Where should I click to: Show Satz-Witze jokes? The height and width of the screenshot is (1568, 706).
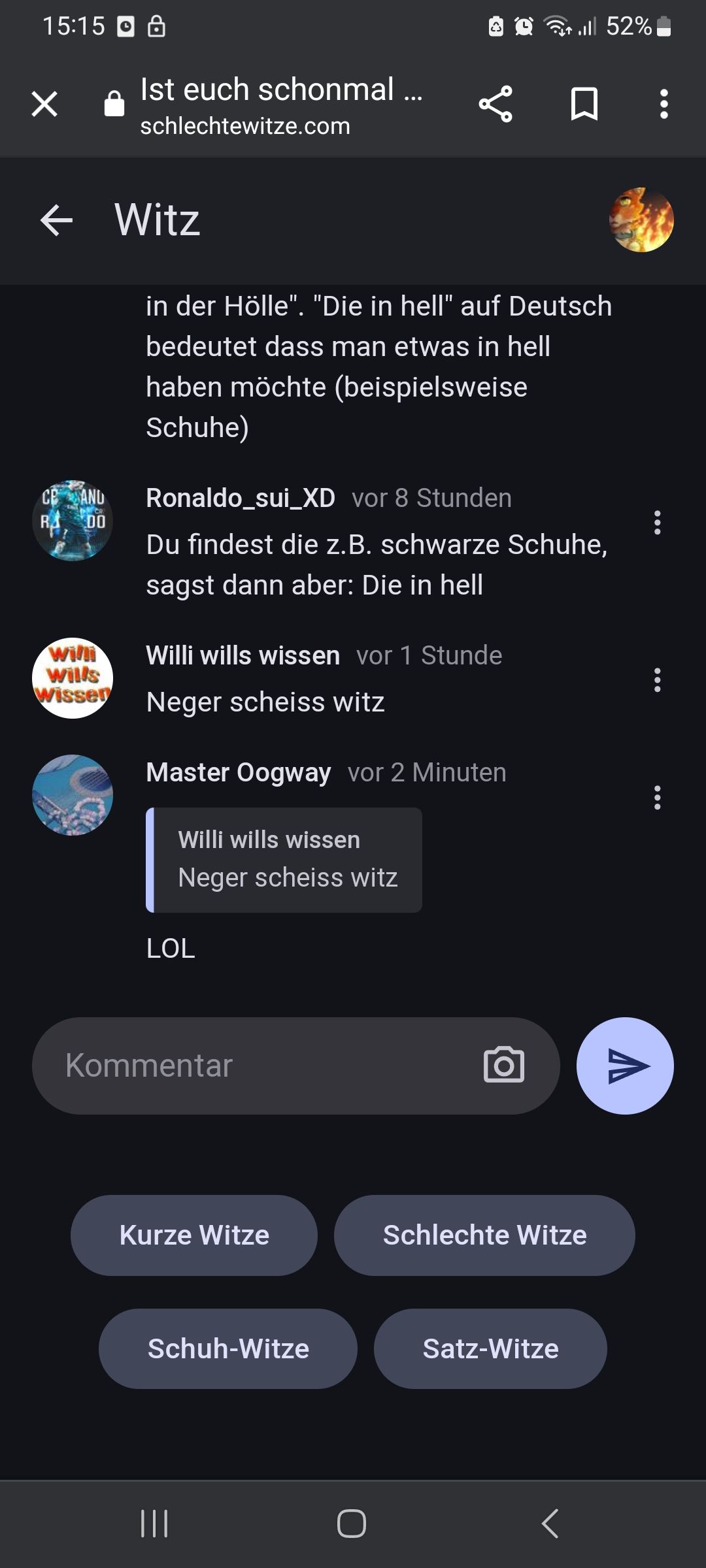click(x=490, y=1348)
